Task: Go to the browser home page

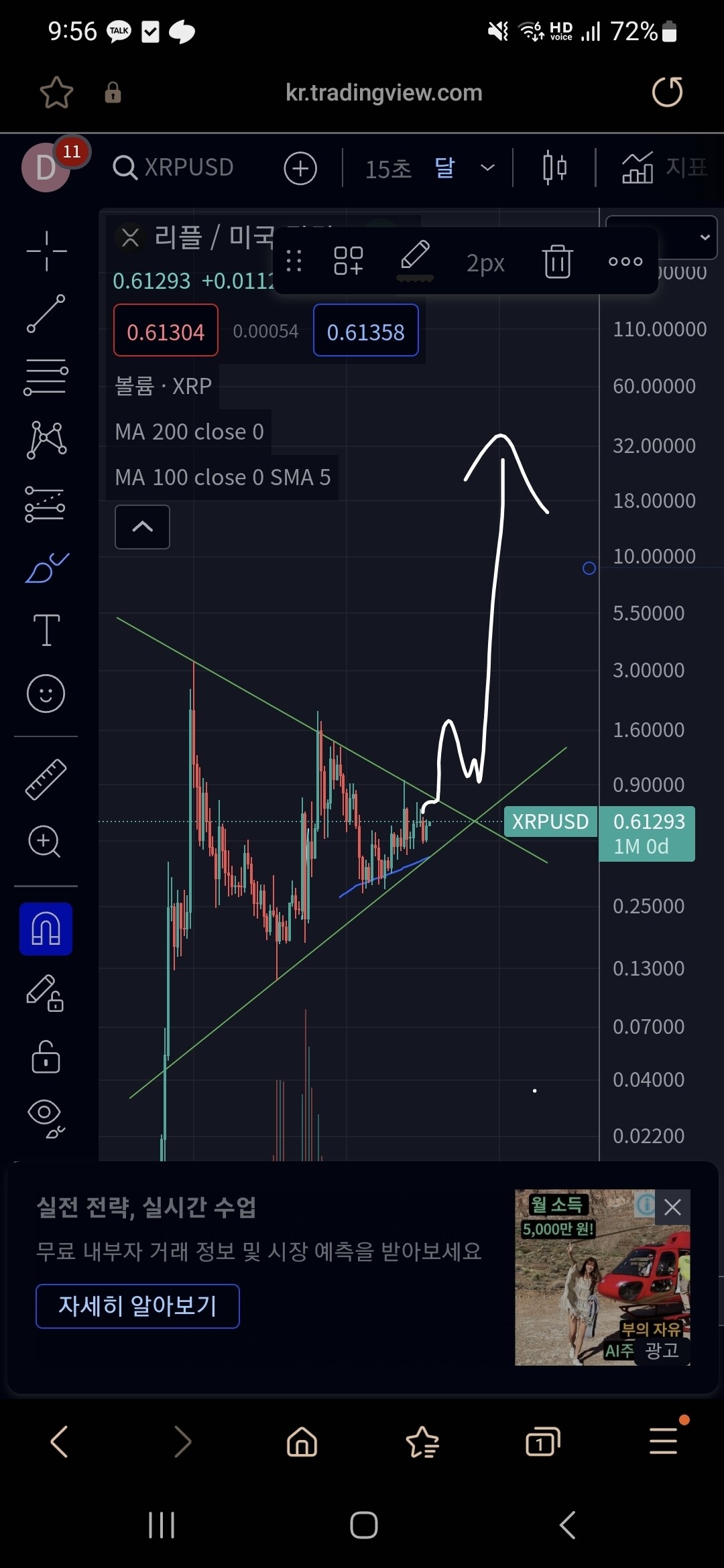Action: (x=302, y=1441)
